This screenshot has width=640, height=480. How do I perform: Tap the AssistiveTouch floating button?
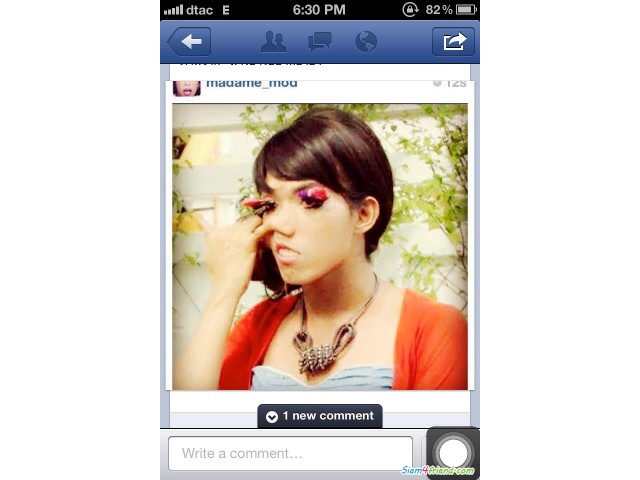453,453
